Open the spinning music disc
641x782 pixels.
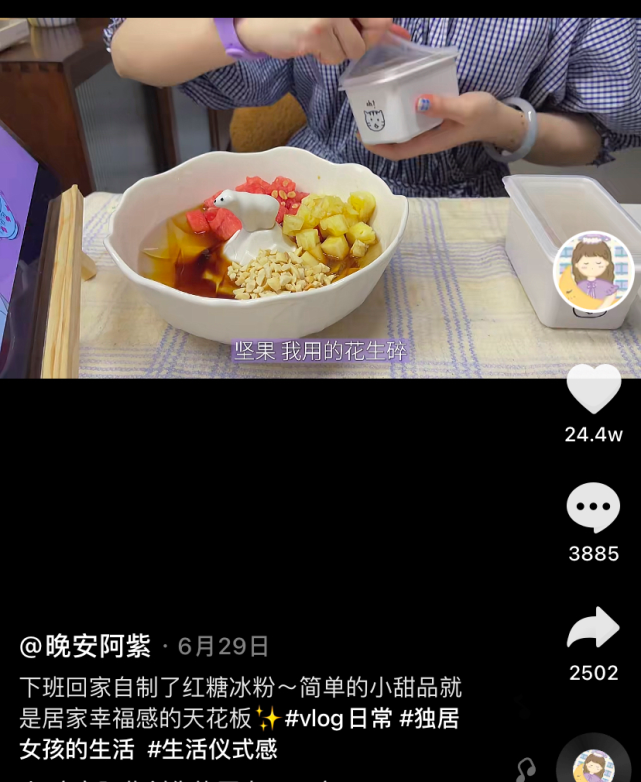pyautogui.click(x=594, y=765)
